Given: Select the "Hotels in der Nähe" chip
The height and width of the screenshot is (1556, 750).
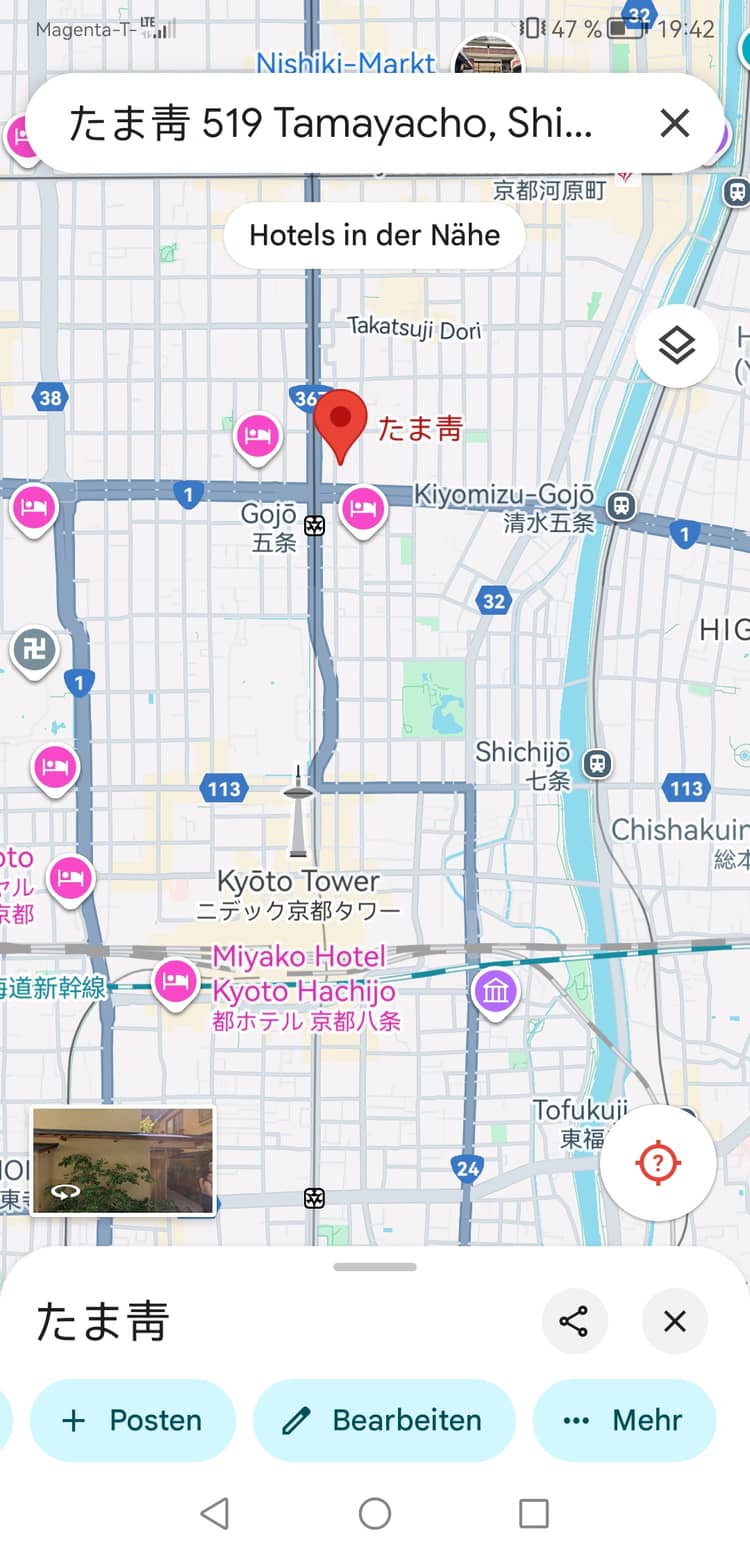Looking at the screenshot, I should coord(374,236).
